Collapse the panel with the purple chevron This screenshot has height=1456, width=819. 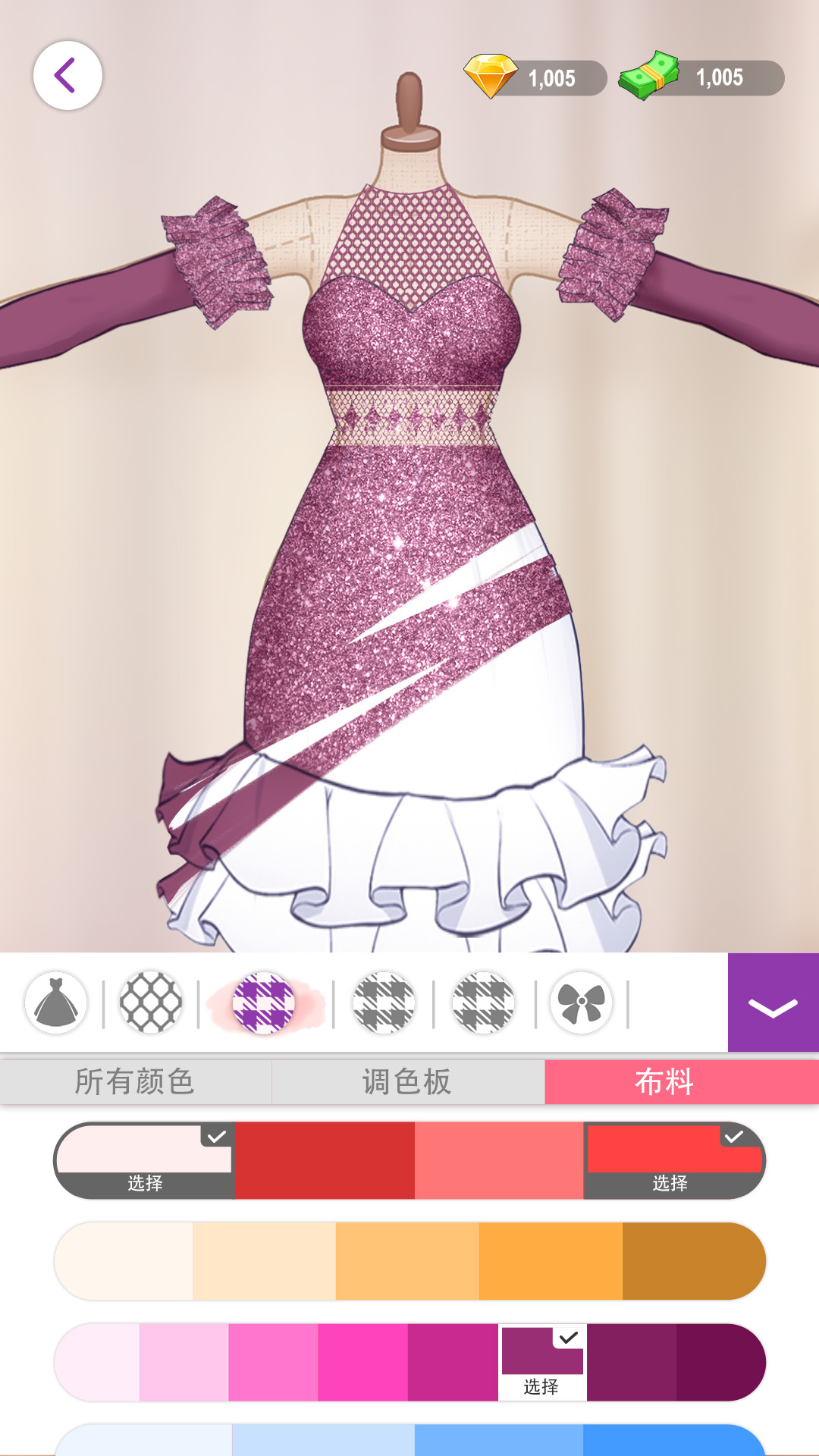point(773,1003)
